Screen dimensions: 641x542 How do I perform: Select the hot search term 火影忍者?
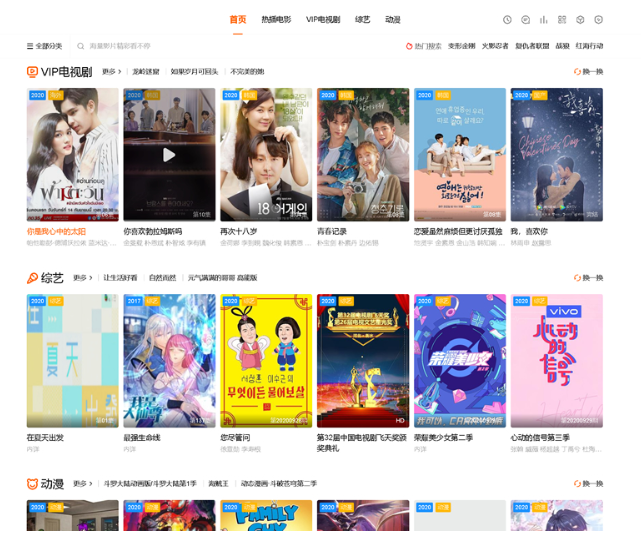tap(496, 46)
